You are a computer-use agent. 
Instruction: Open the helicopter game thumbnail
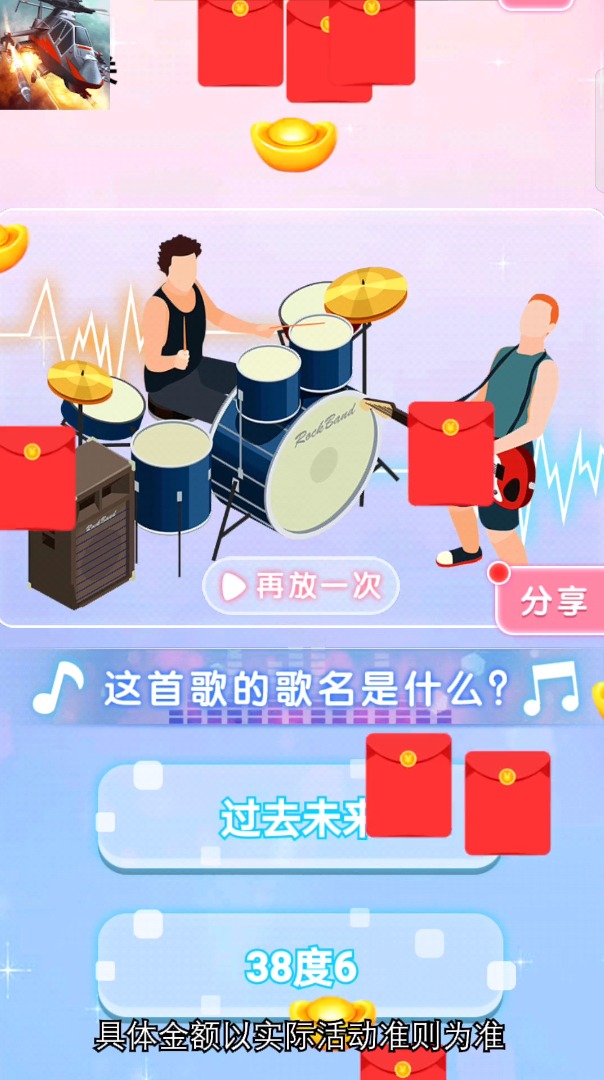pos(54,54)
